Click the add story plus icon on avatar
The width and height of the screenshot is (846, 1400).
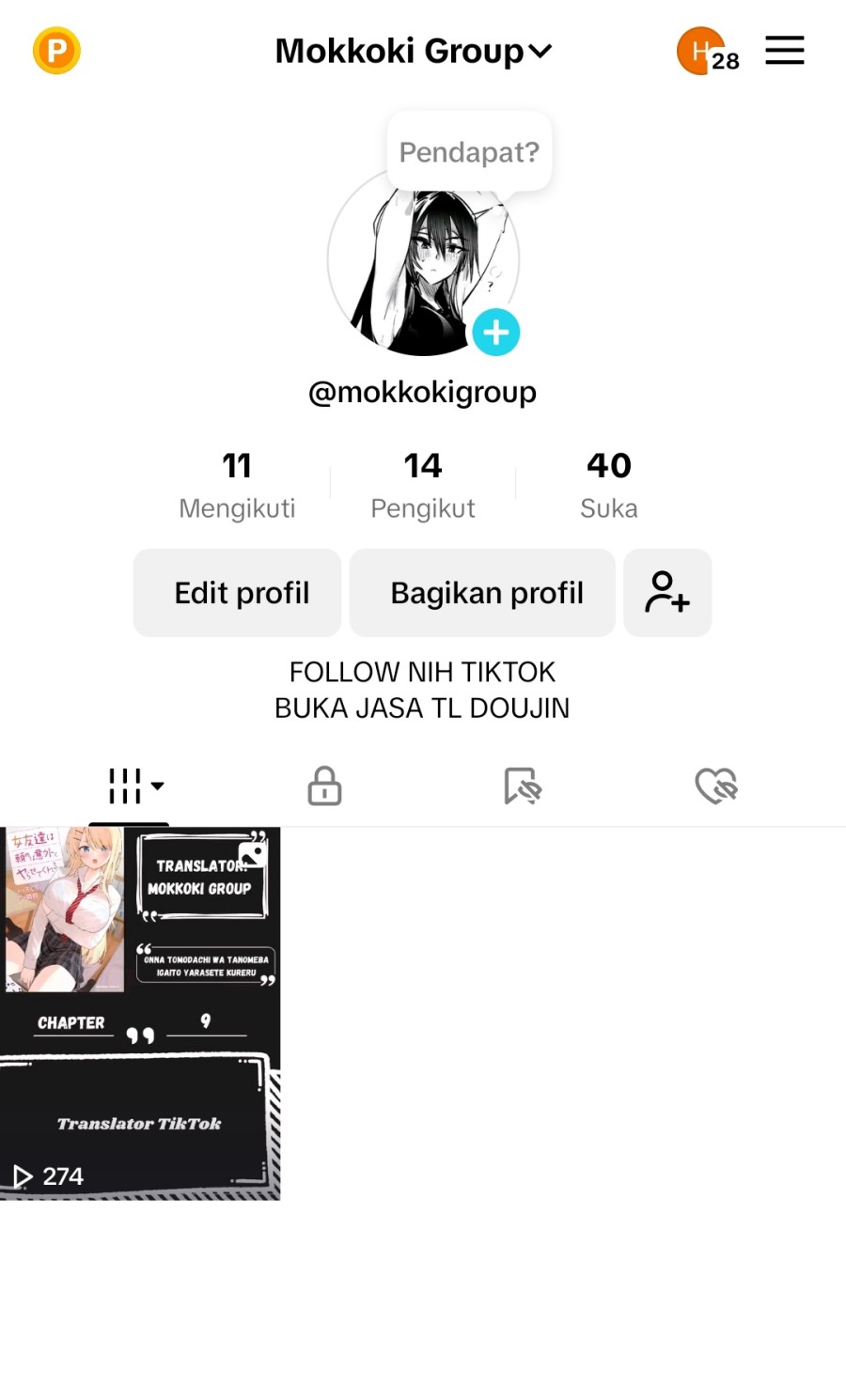[495, 332]
